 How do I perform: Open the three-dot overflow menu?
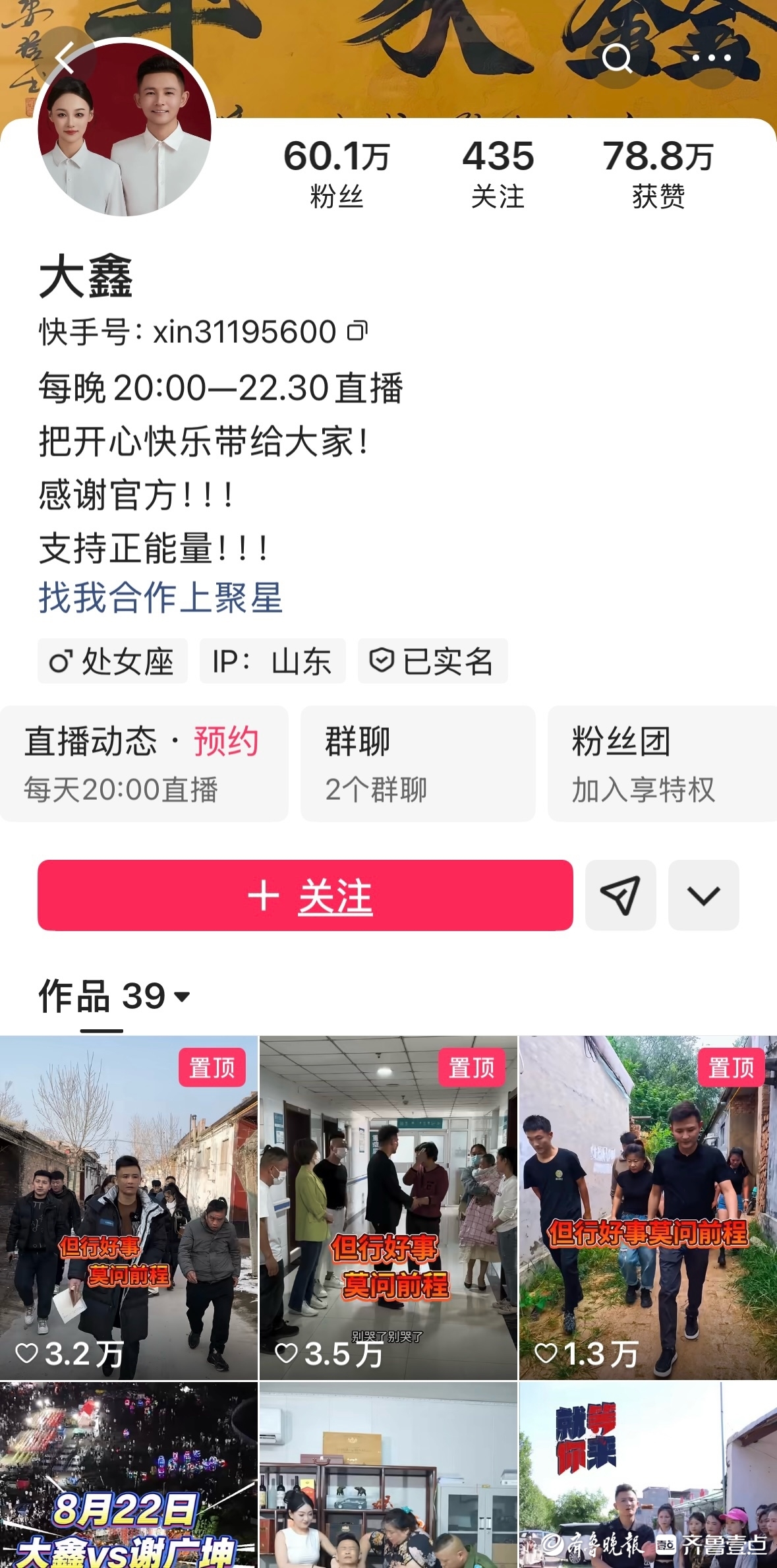712,58
